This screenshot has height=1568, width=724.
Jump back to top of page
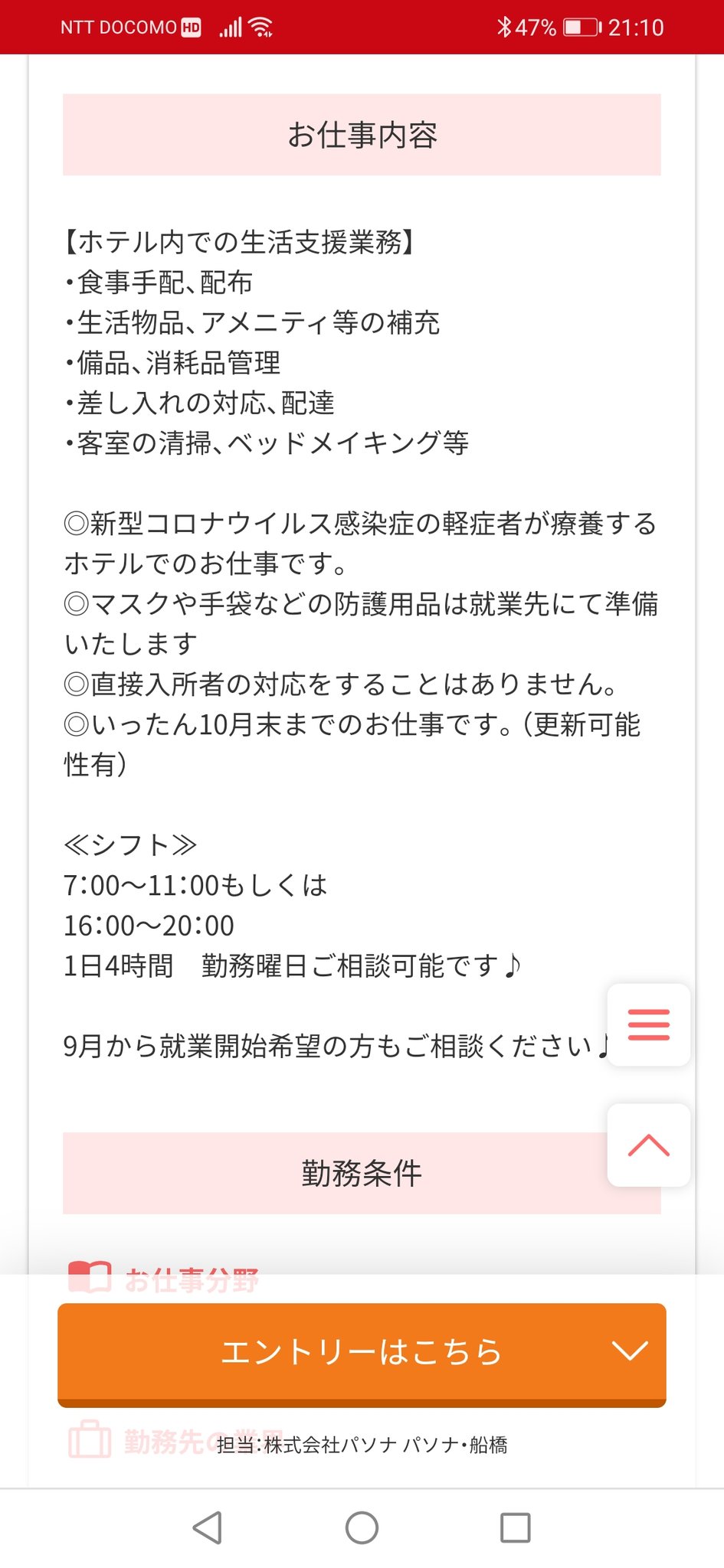point(648,1145)
